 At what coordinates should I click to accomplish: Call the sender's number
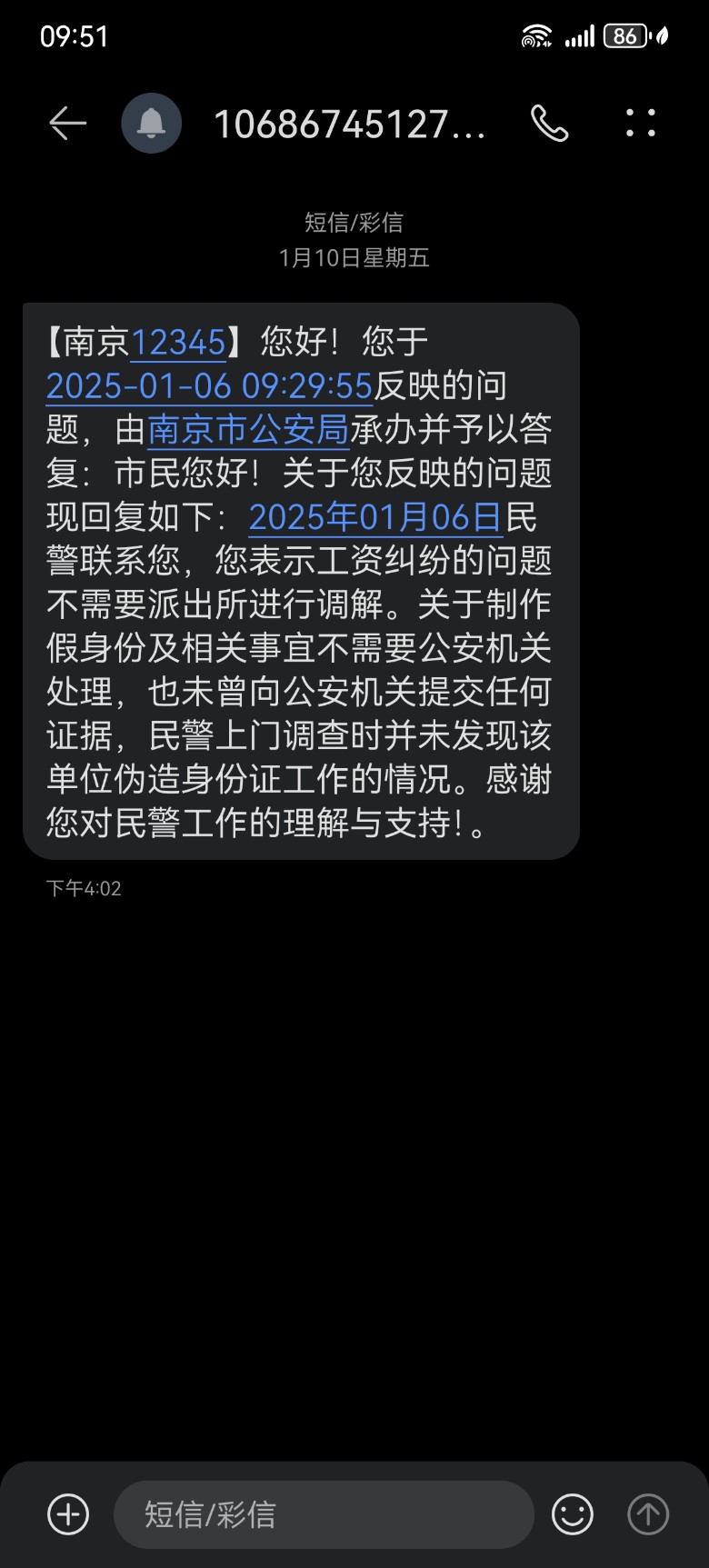coord(550,123)
